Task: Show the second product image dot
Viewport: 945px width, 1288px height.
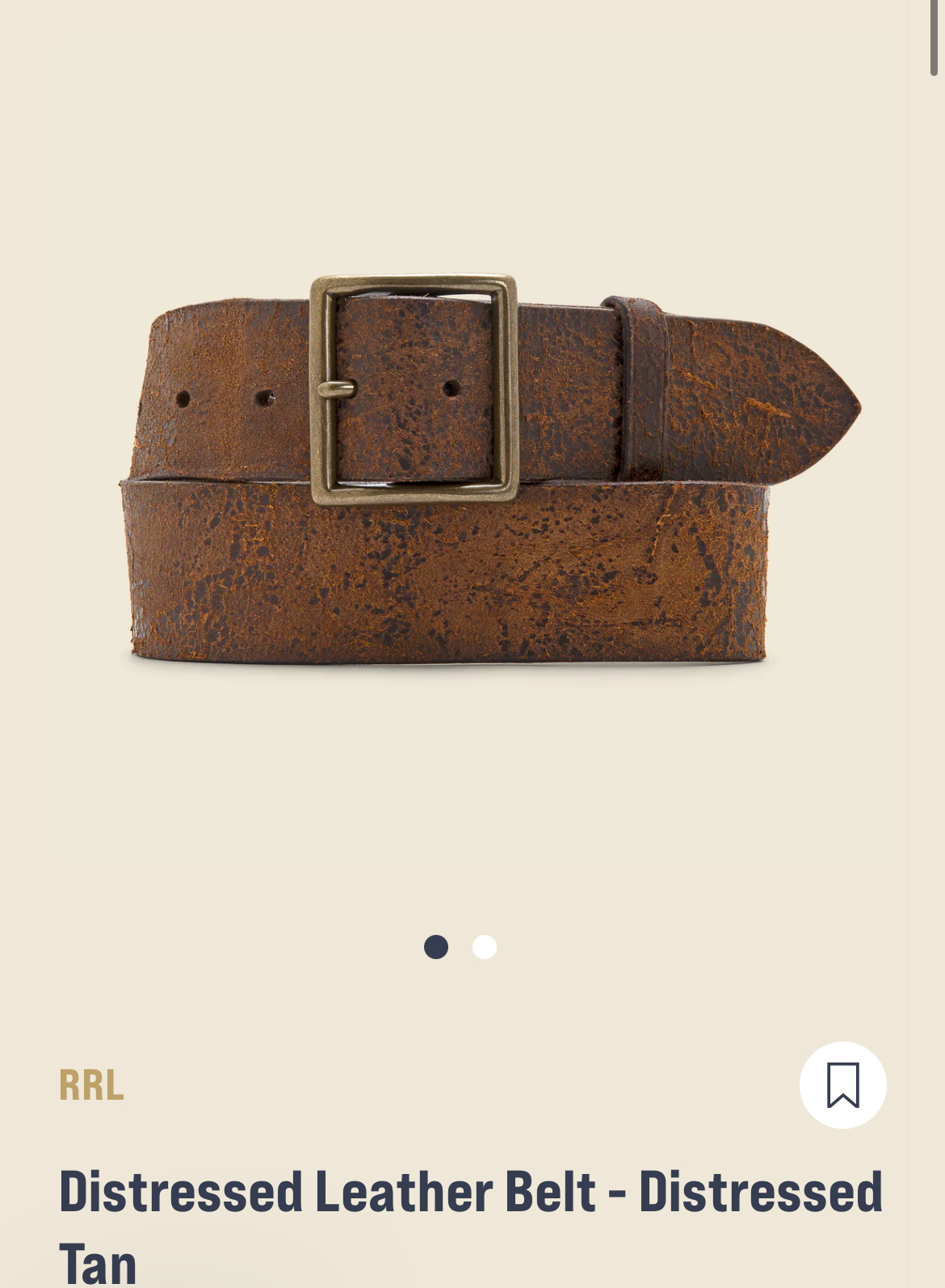Action: point(485,947)
